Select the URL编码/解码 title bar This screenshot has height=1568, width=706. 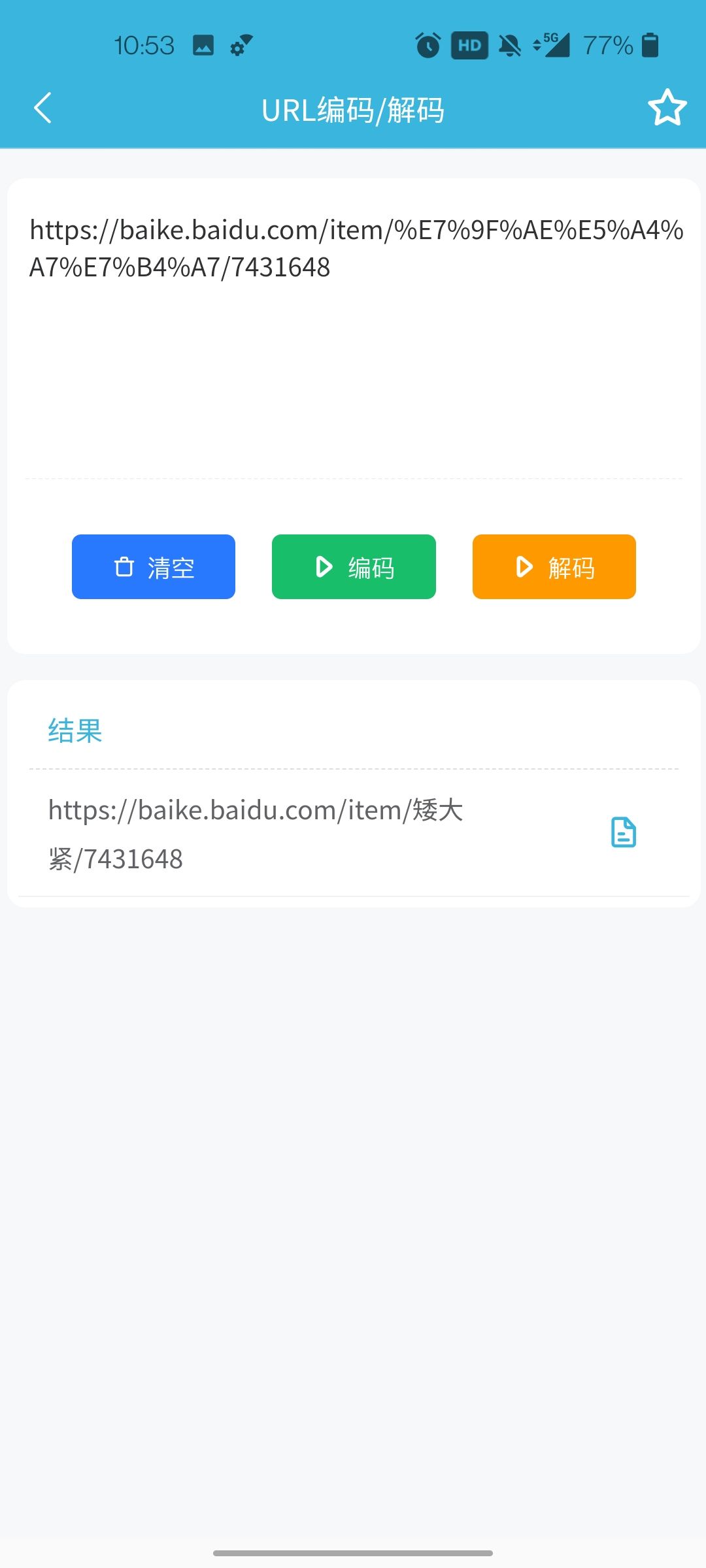(353, 109)
